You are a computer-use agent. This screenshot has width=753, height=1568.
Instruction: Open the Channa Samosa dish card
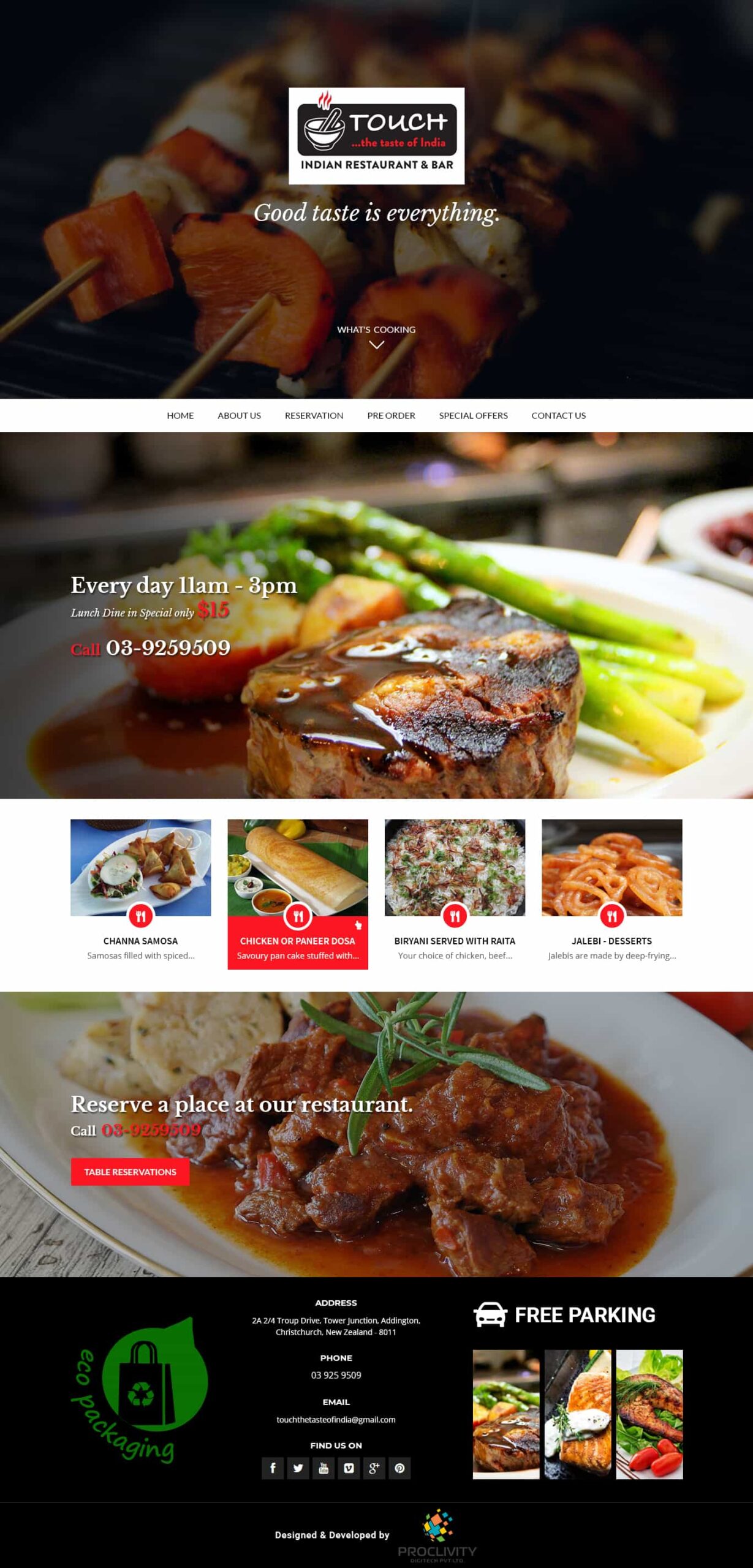point(140,894)
